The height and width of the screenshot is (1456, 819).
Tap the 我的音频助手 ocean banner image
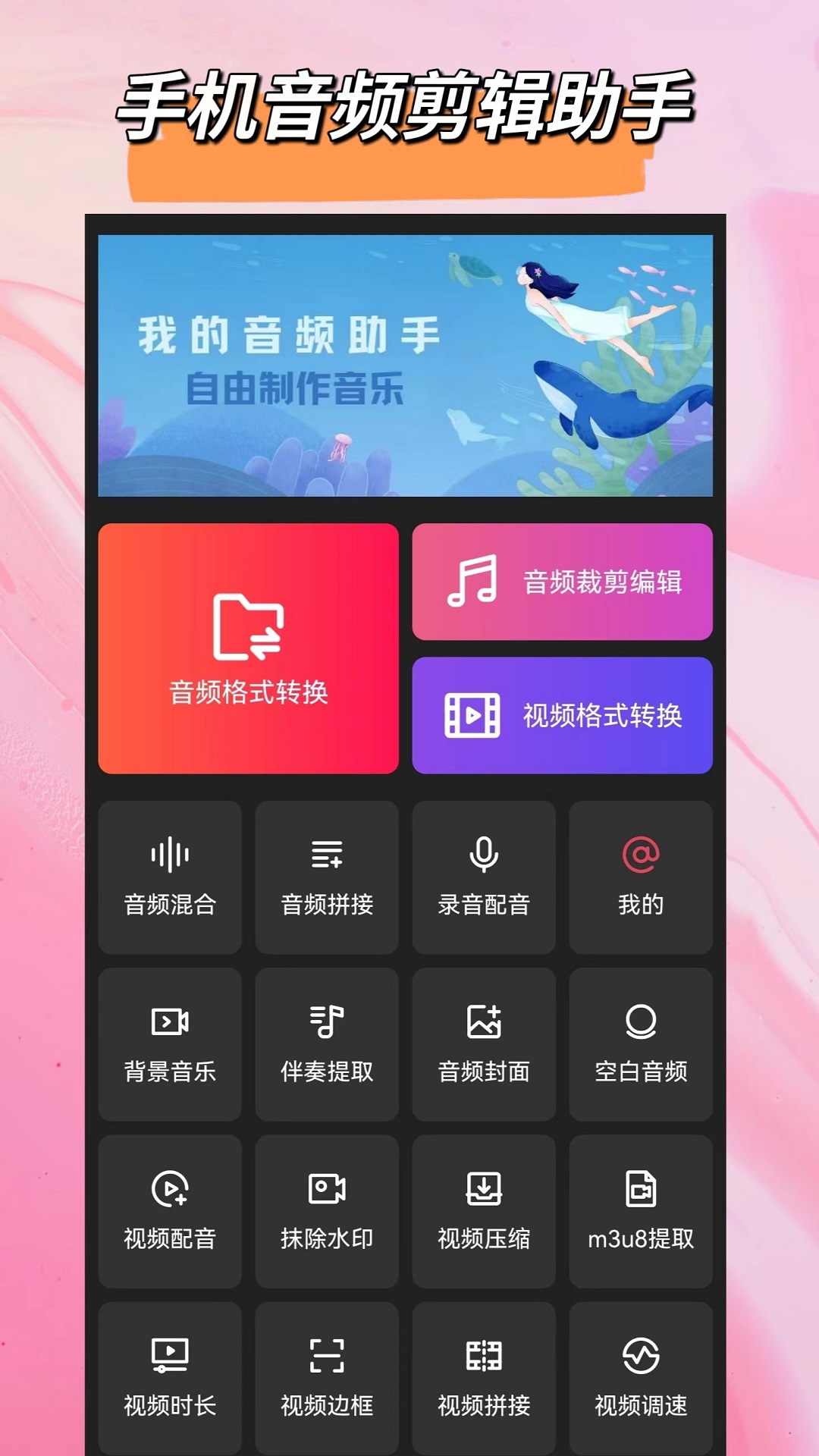408,368
